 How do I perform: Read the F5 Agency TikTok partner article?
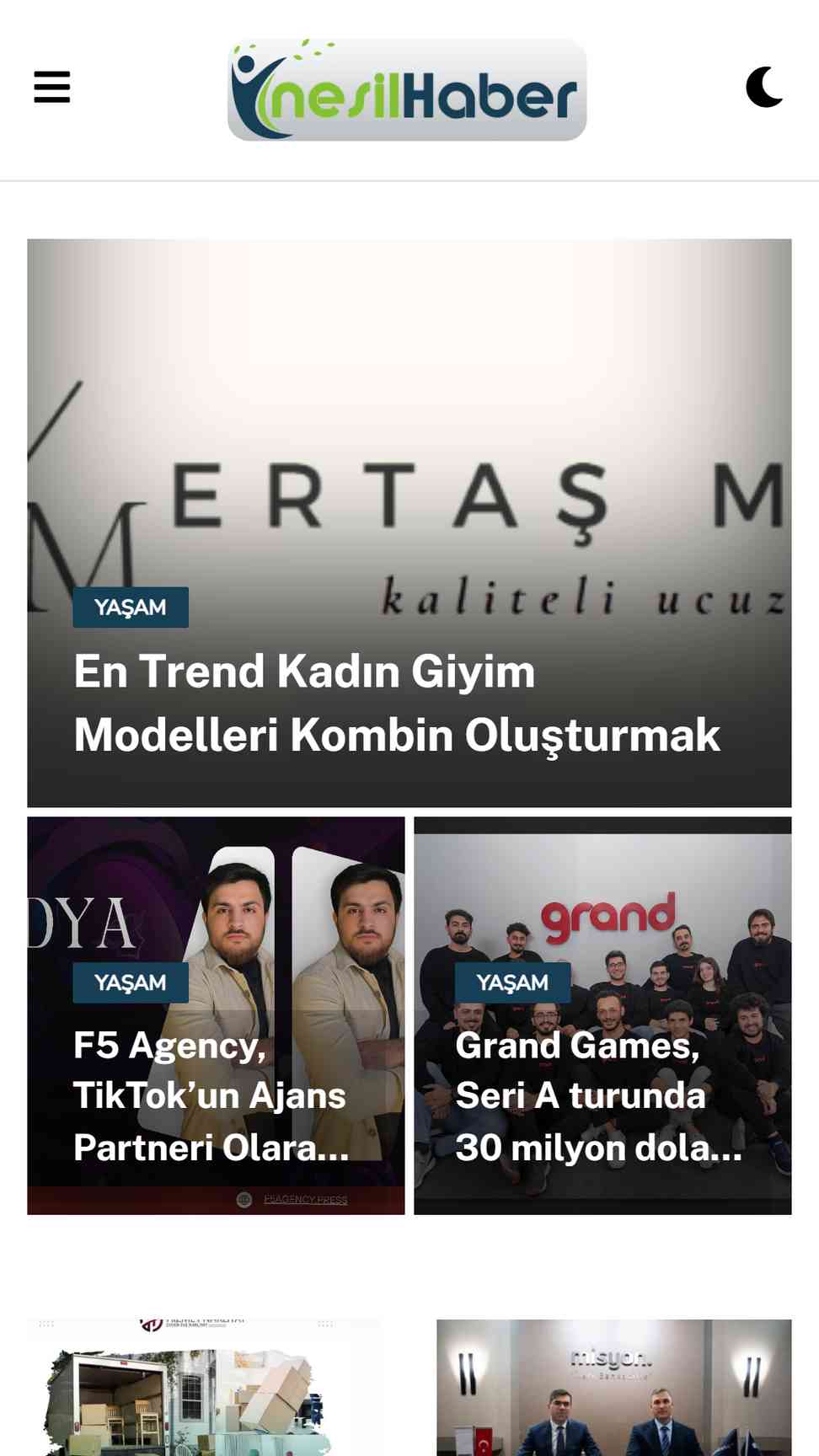[x=211, y=1096]
